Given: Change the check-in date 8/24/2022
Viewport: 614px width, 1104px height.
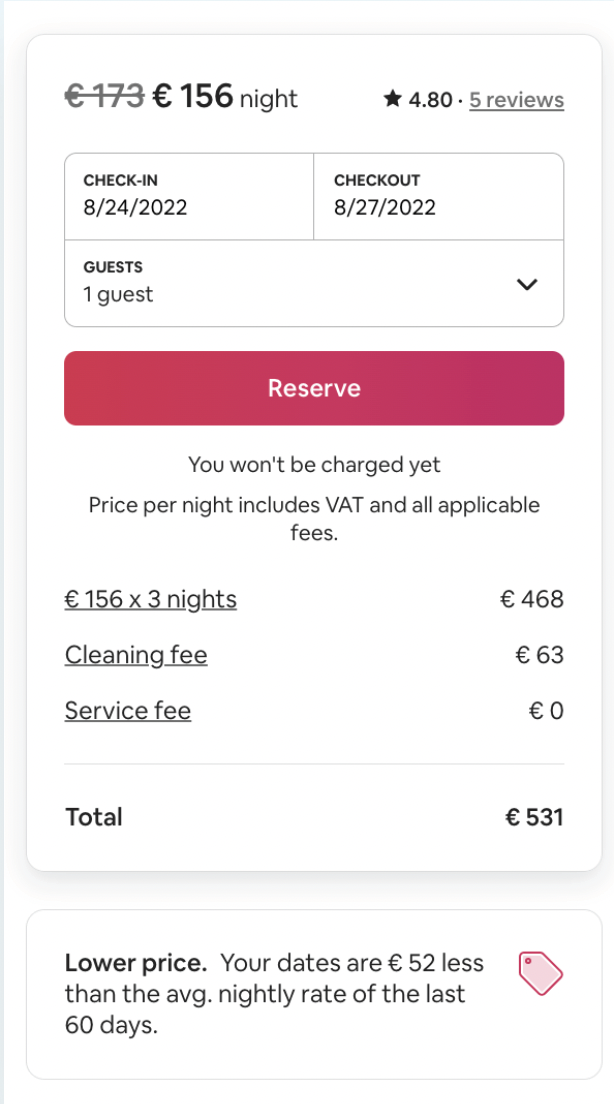Looking at the screenshot, I should [x=189, y=196].
